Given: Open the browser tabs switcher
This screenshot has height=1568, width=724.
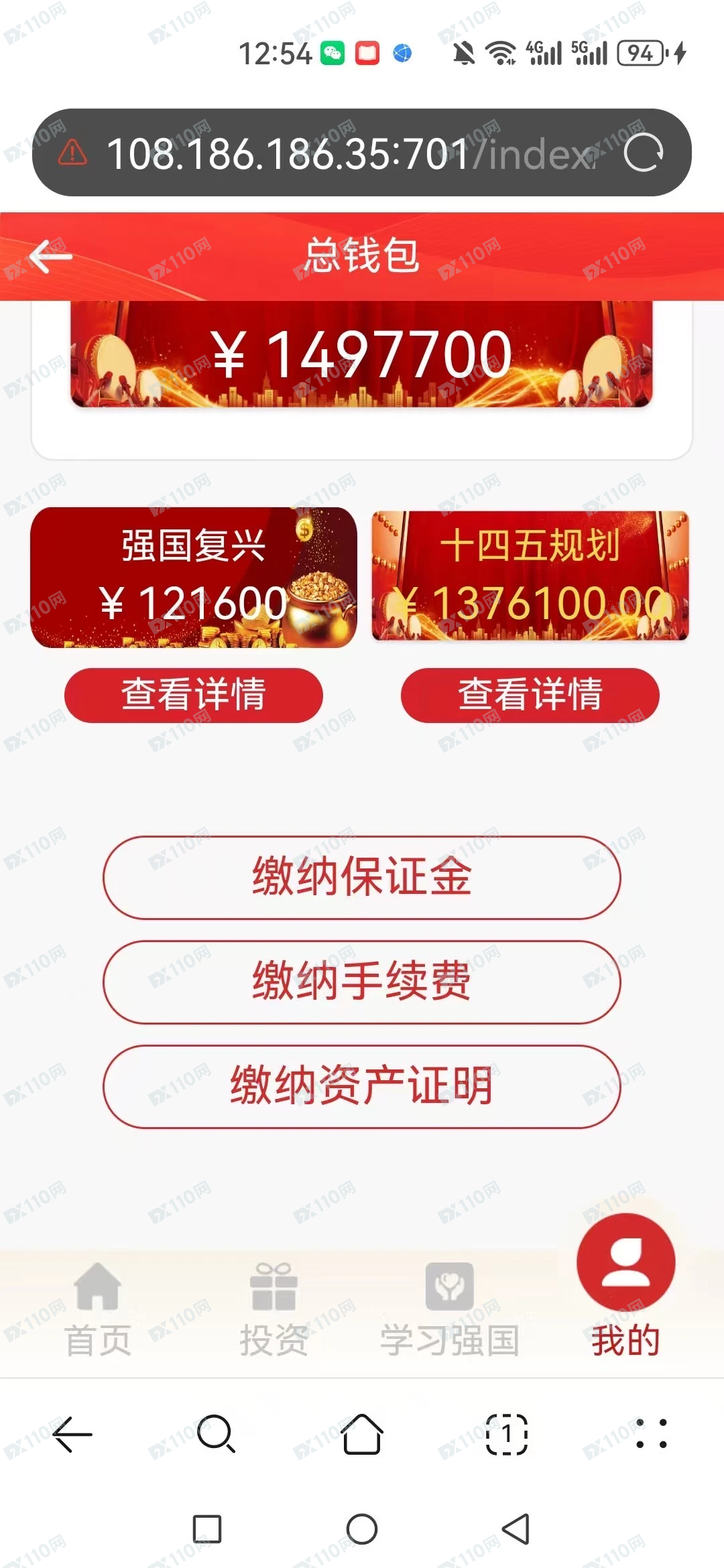Looking at the screenshot, I should 507,1435.
